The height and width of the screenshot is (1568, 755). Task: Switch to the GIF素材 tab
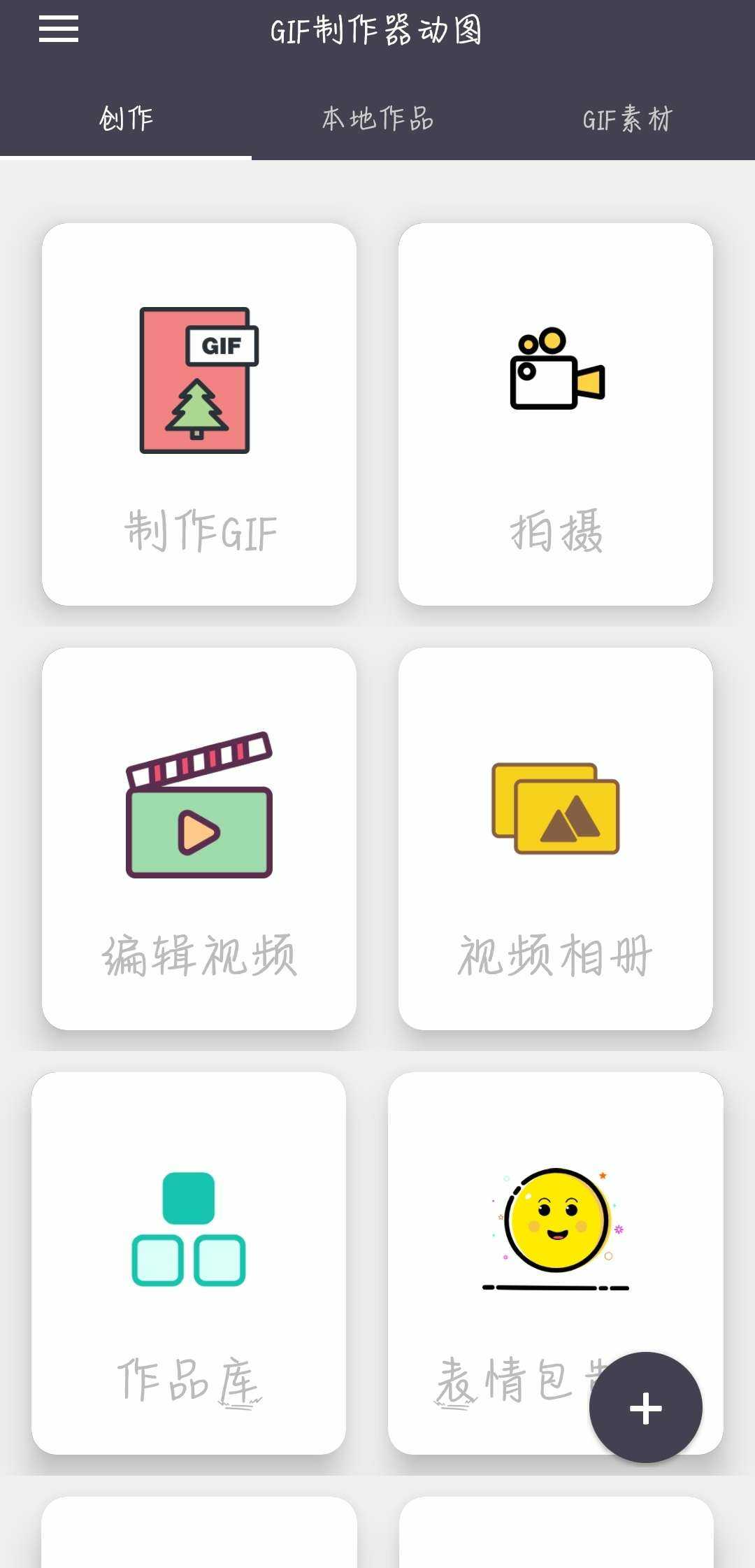point(628,119)
